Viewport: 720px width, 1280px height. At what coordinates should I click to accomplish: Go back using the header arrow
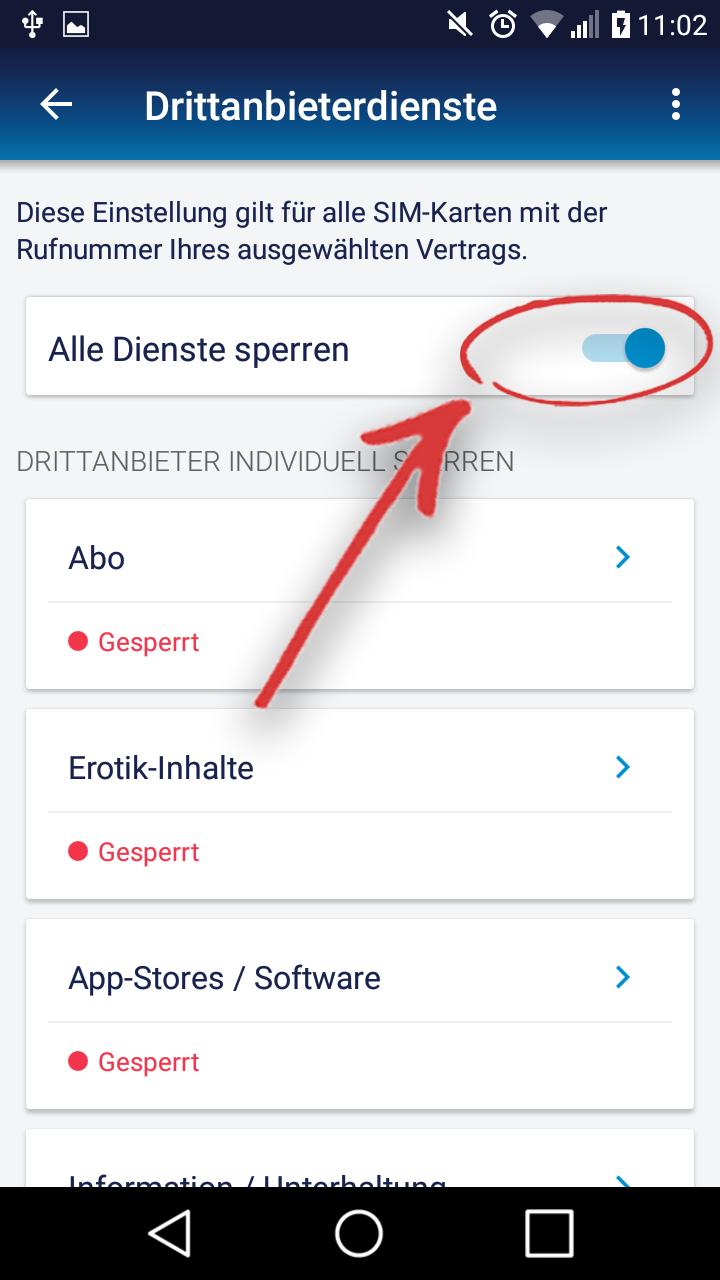point(56,104)
